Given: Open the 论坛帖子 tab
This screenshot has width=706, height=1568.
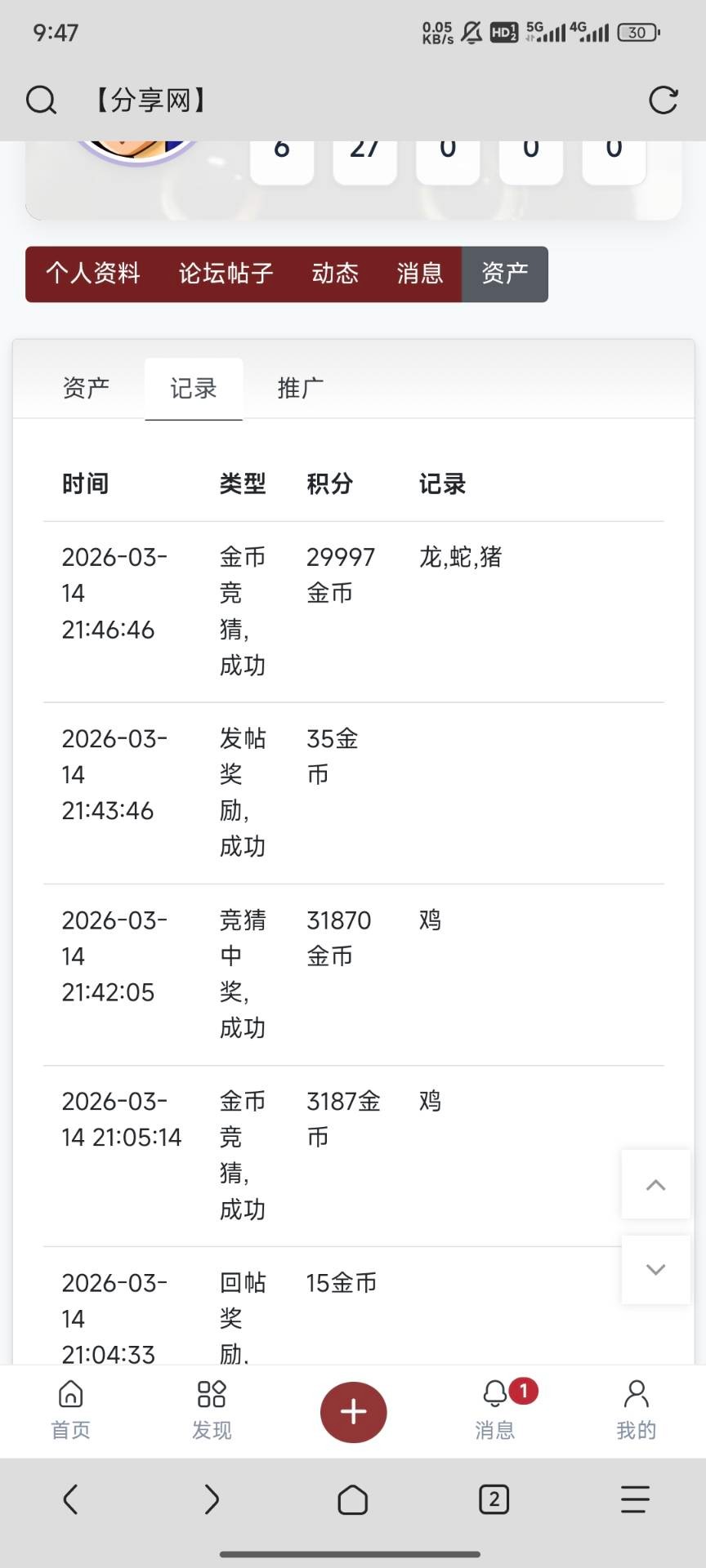Looking at the screenshot, I should pos(226,274).
